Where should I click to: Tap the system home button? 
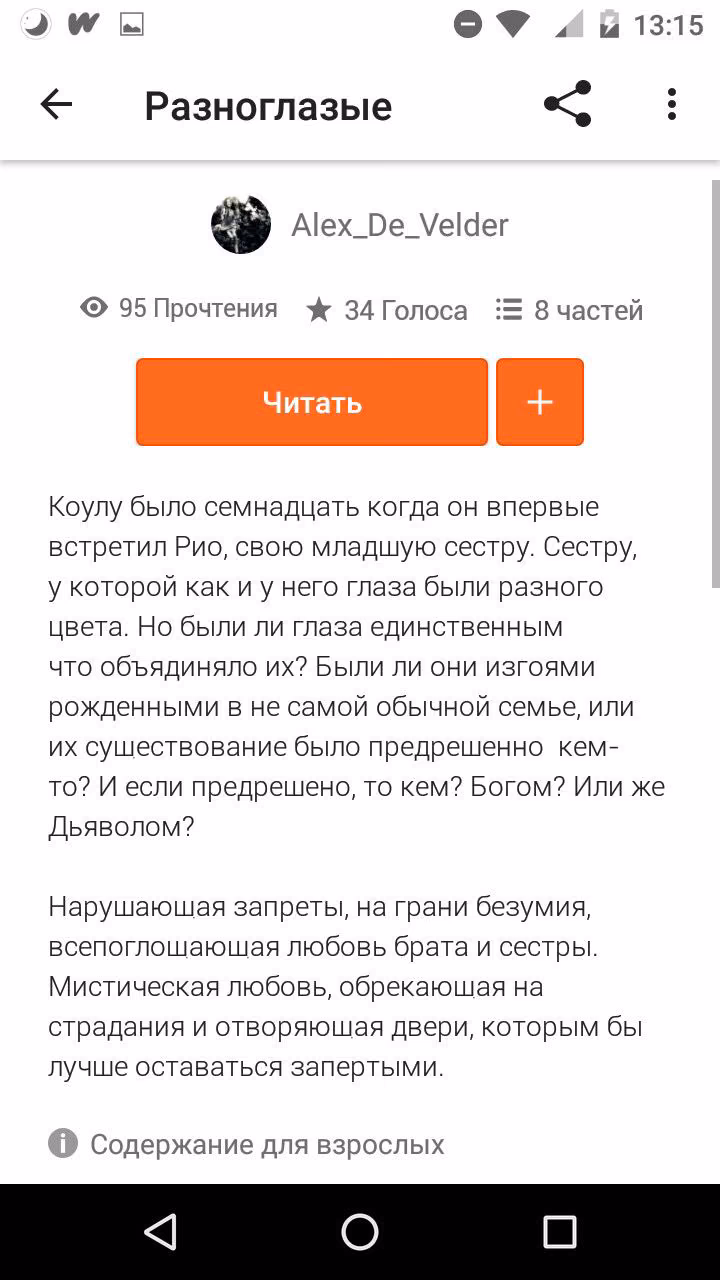coord(360,1231)
